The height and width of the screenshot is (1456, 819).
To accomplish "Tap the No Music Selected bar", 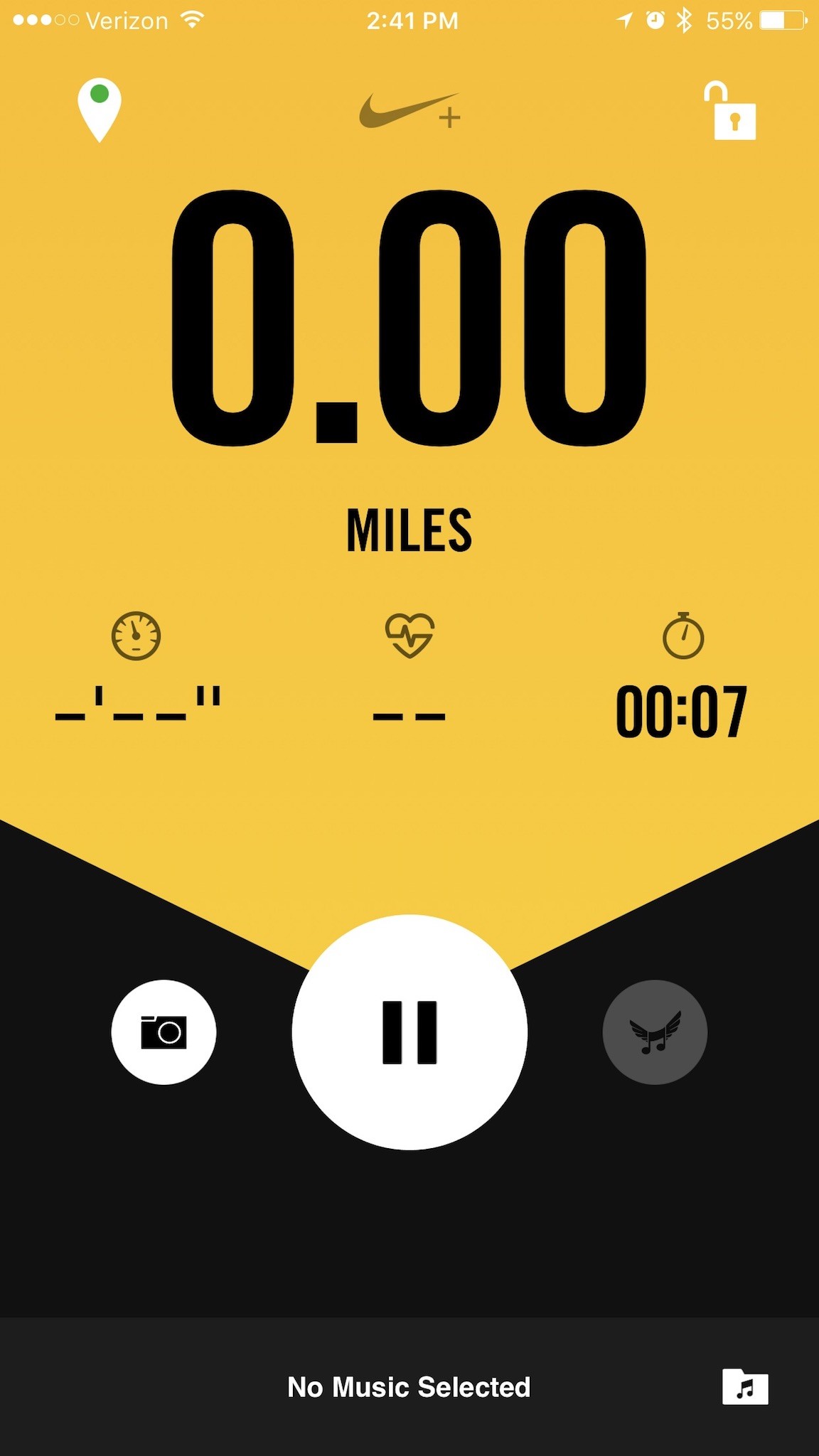I will coord(409,1386).
